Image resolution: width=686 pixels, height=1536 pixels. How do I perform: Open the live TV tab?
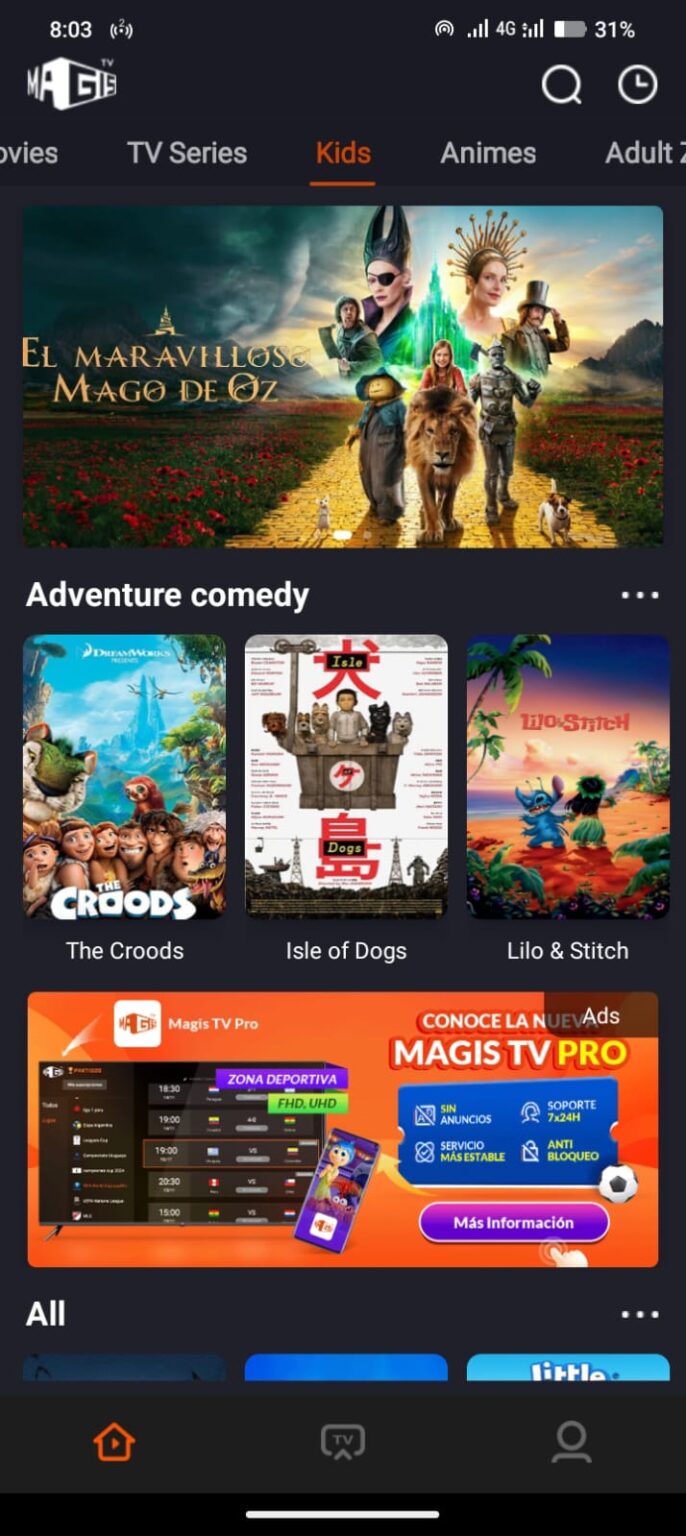point(343,1442)
